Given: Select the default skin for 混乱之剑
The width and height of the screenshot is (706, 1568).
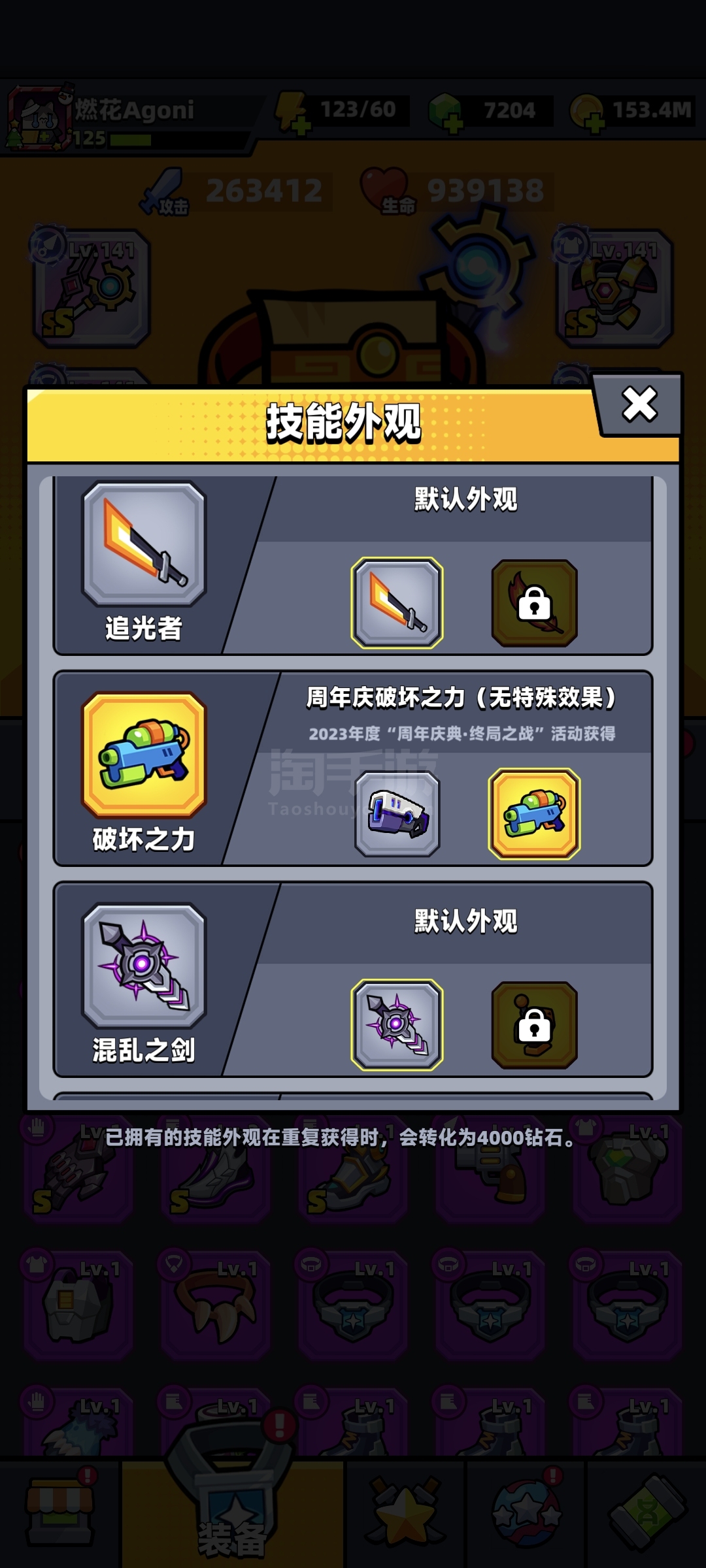Looking at the screenshot, I should pos(397,1024).
